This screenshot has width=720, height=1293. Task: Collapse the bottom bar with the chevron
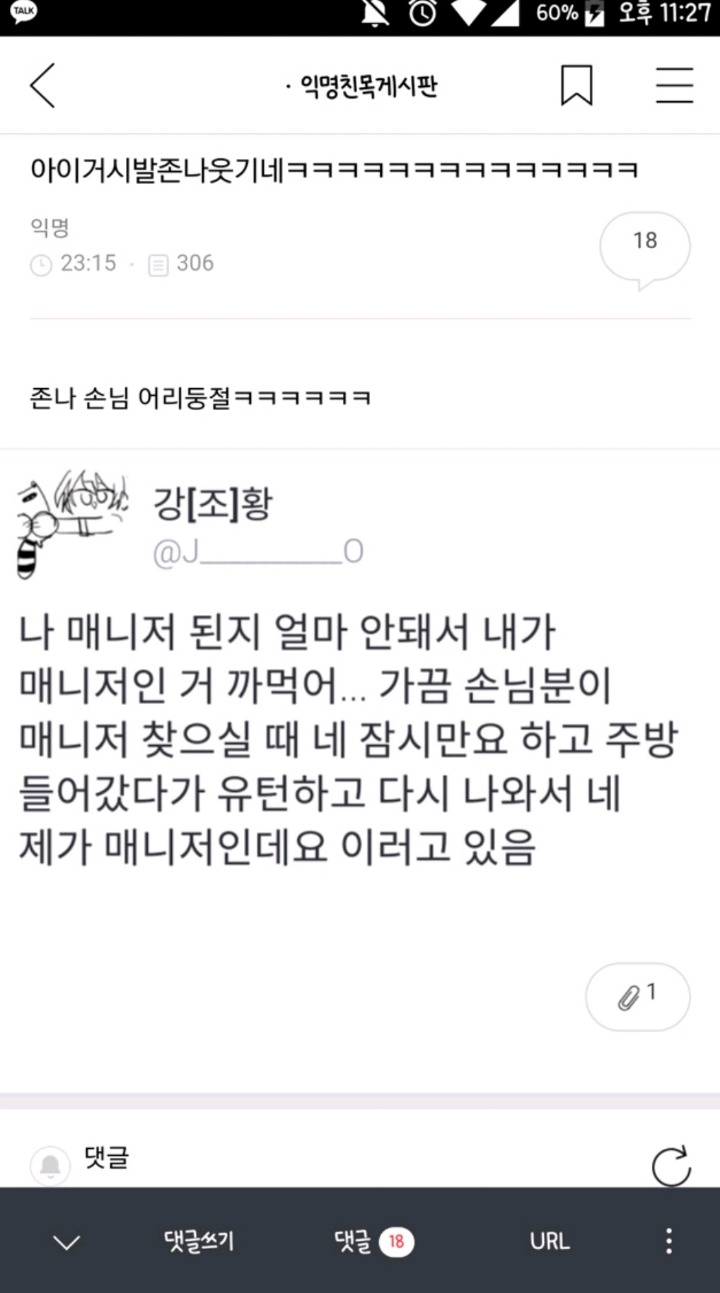[x=64, y=1243]
